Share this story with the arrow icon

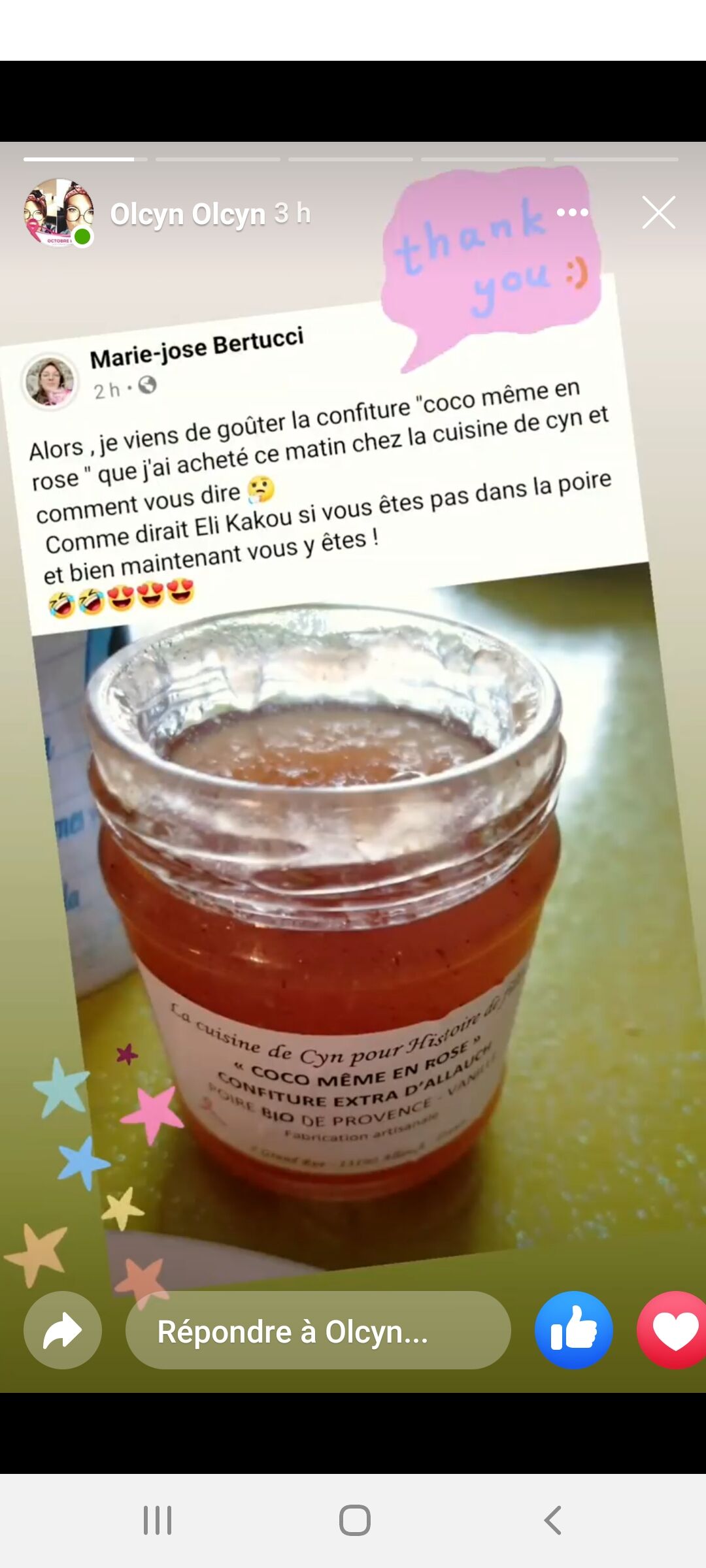tap(63, 1330)
